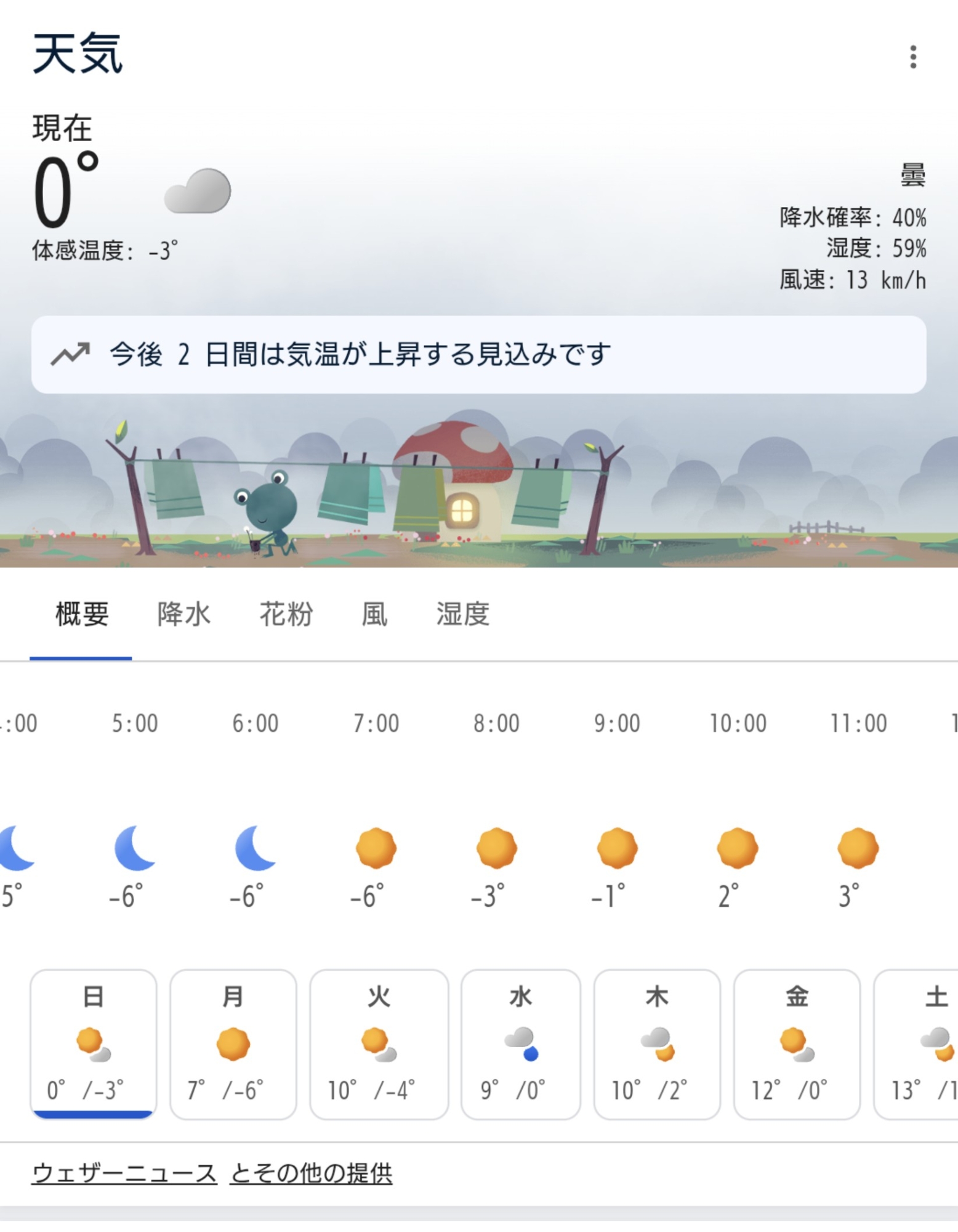Select the 火 (Tuesday) forecast card
This screenshot has width=958, height=1232.
coord(379,1044)
